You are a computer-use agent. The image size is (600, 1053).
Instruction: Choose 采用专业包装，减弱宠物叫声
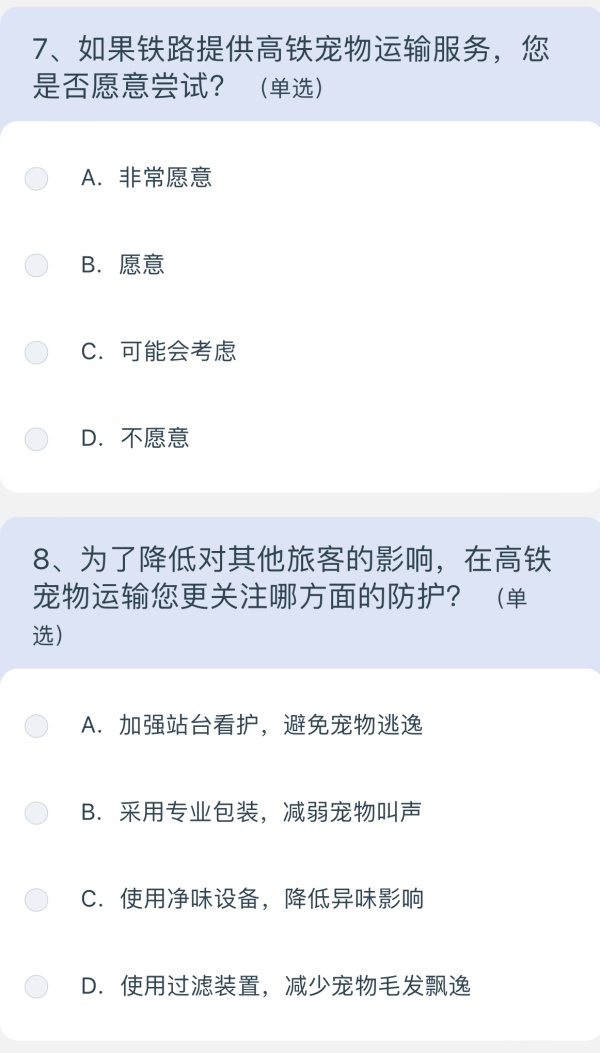pyautogui.click(x=36, y=813)
